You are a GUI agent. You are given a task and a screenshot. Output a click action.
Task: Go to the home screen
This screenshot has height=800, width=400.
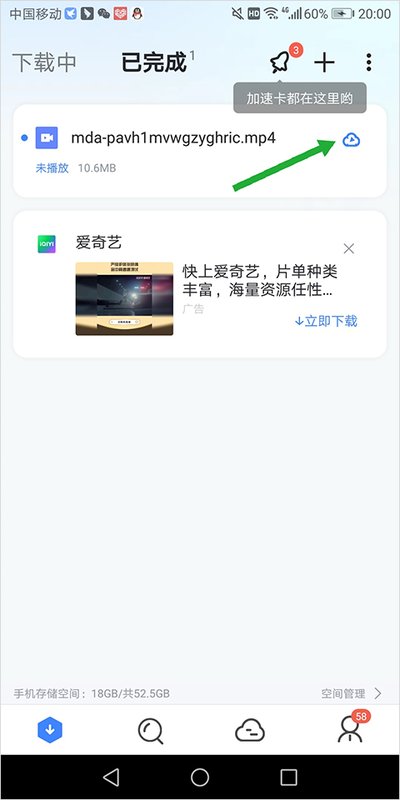(200, 777)
